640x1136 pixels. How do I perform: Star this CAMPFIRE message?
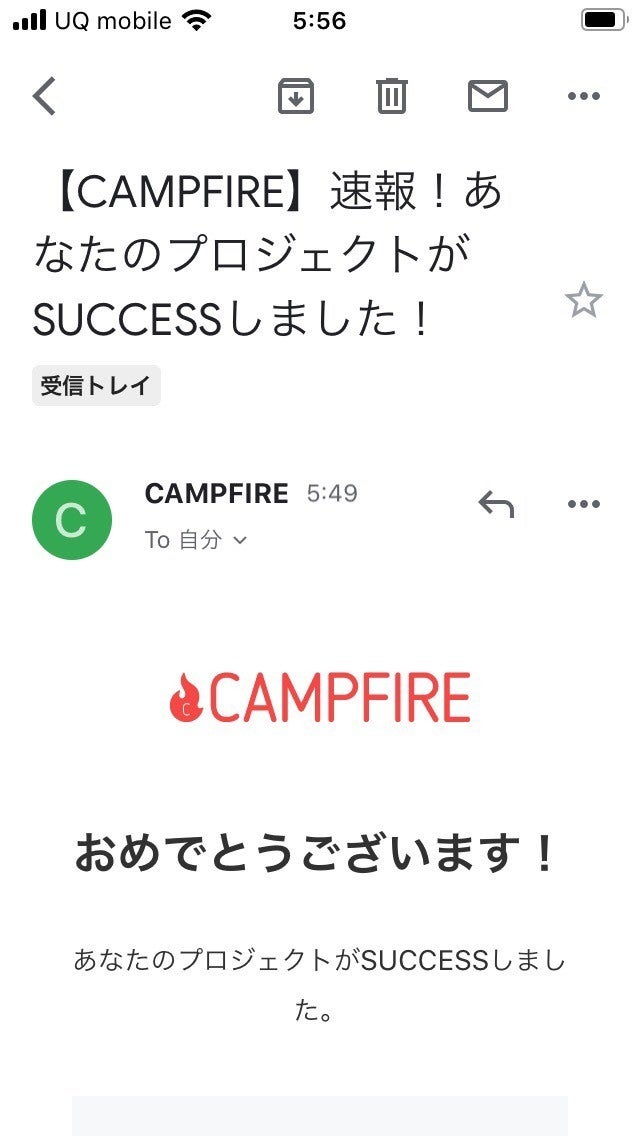[583, 300]
